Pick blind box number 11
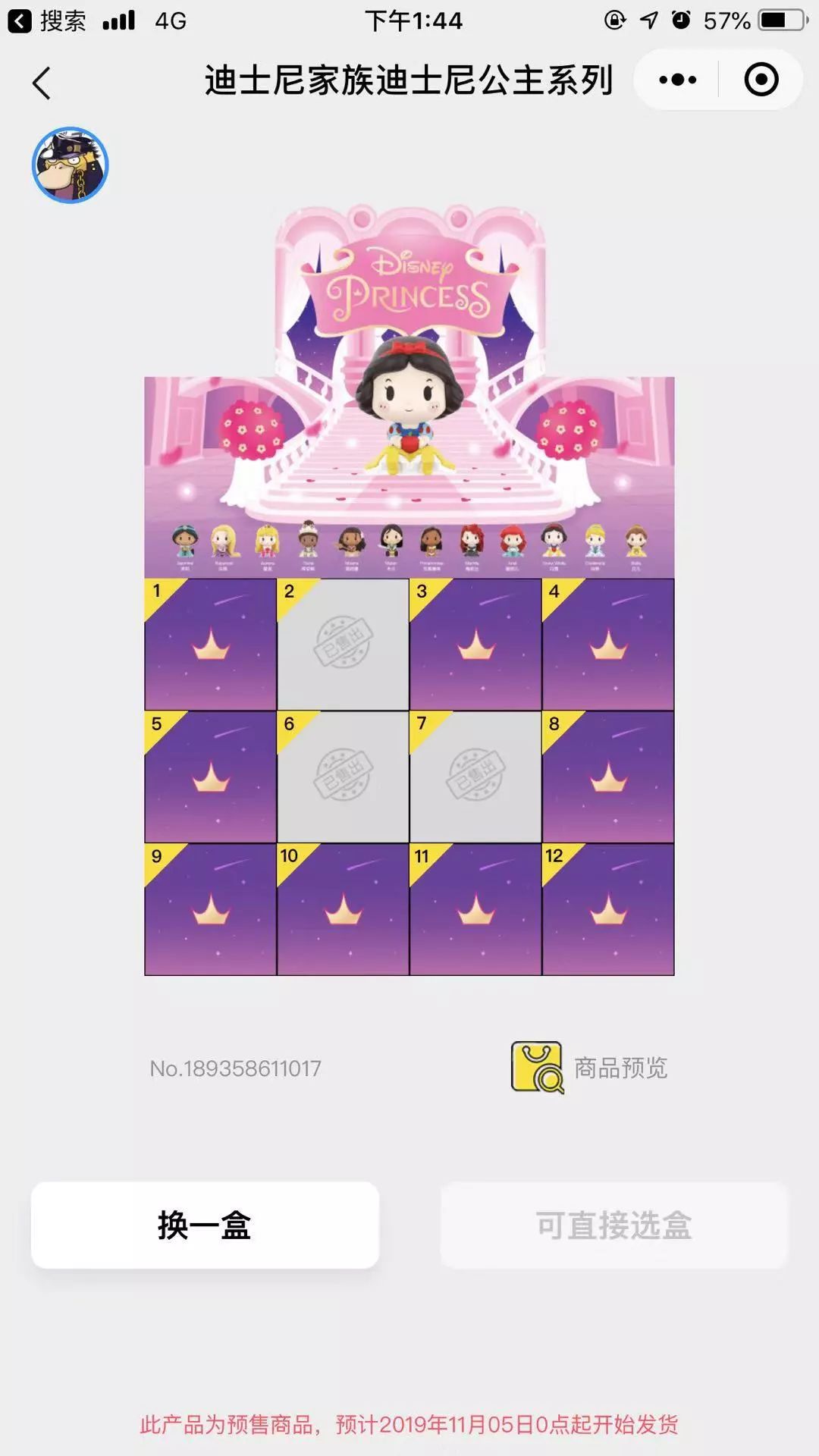819x1456 pixels. 475,909
